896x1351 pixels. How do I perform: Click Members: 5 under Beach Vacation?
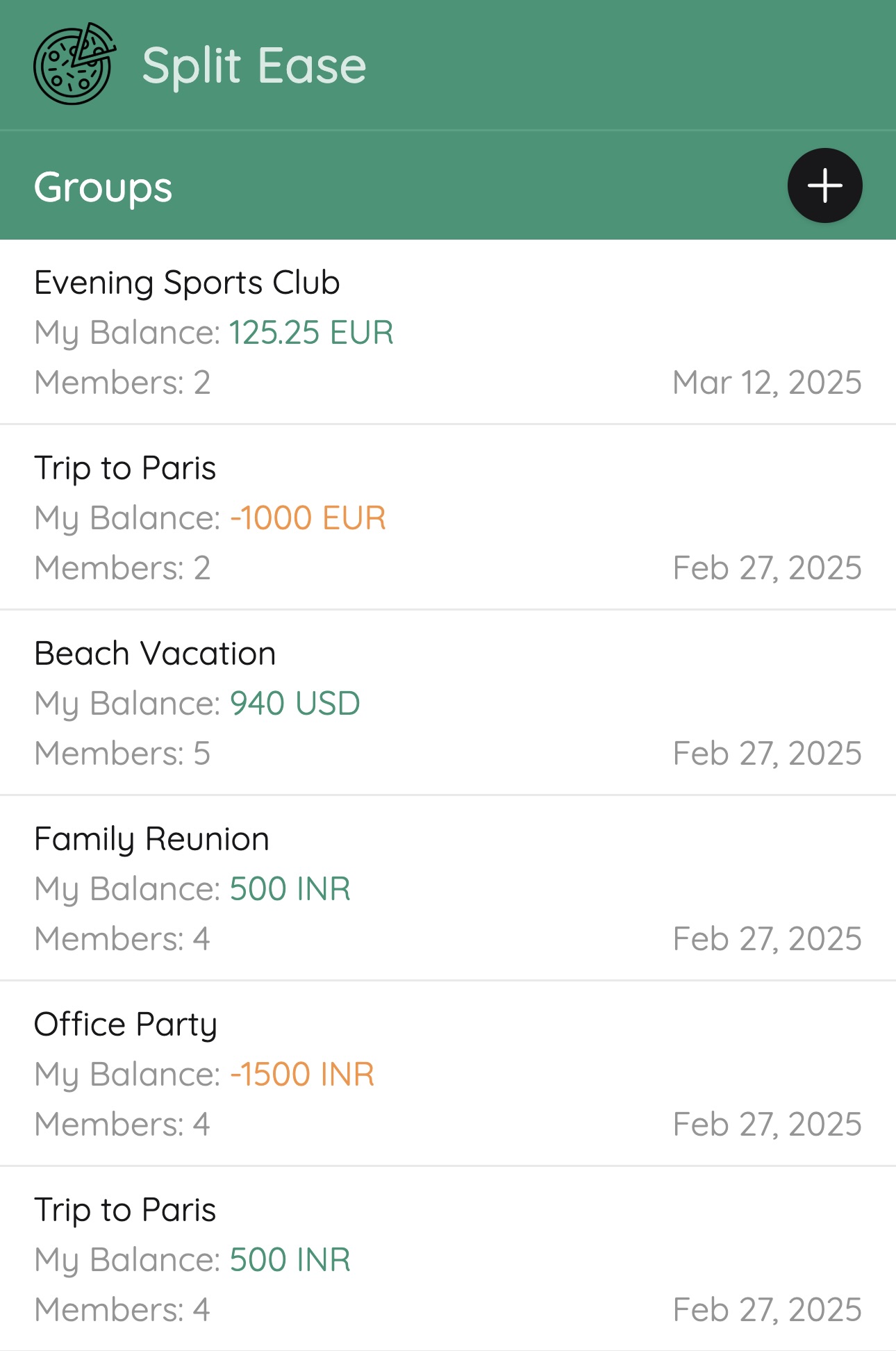click(123, 752)
